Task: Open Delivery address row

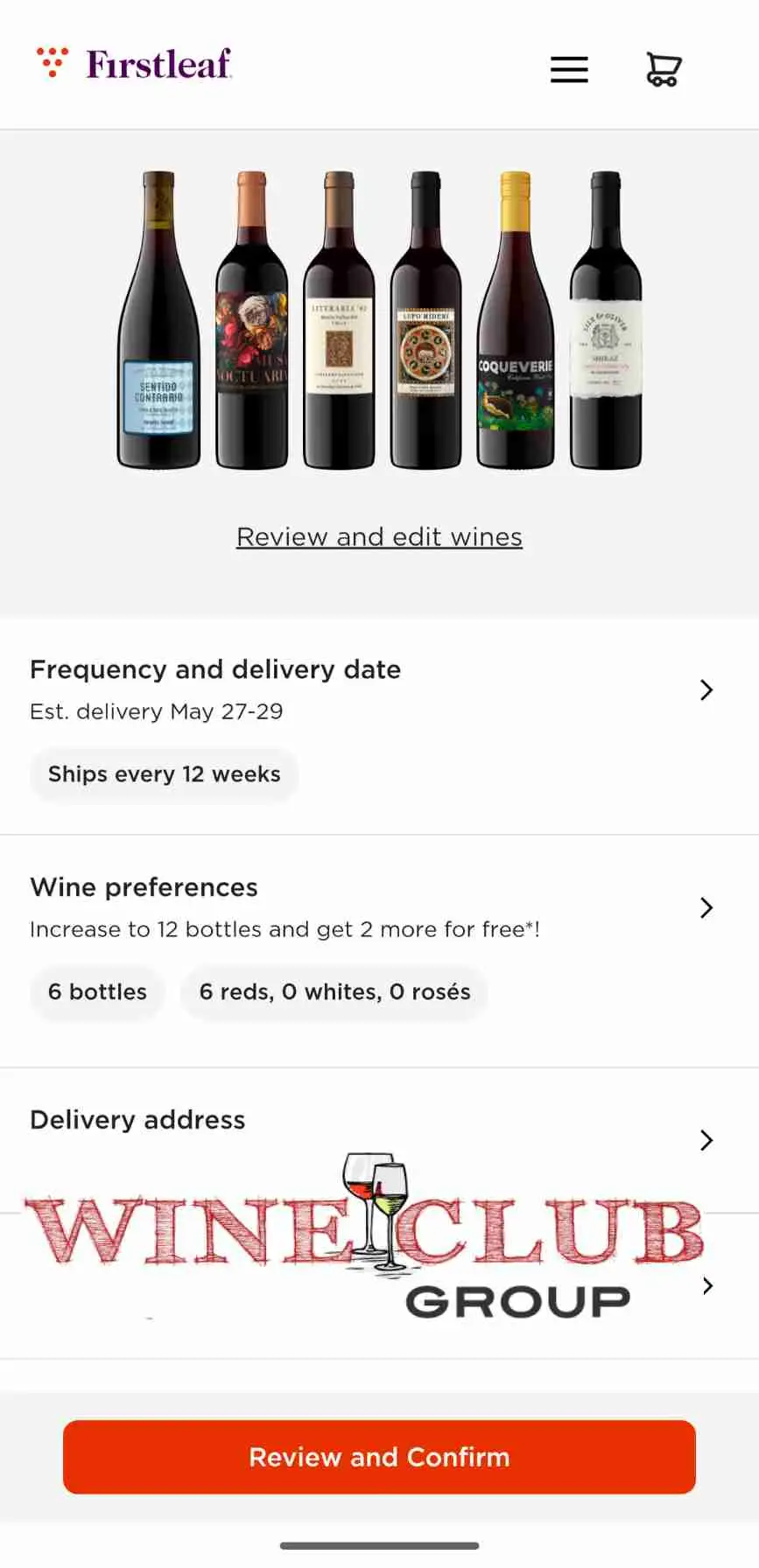Action: pyautogui.click(x=379, y=1140)
